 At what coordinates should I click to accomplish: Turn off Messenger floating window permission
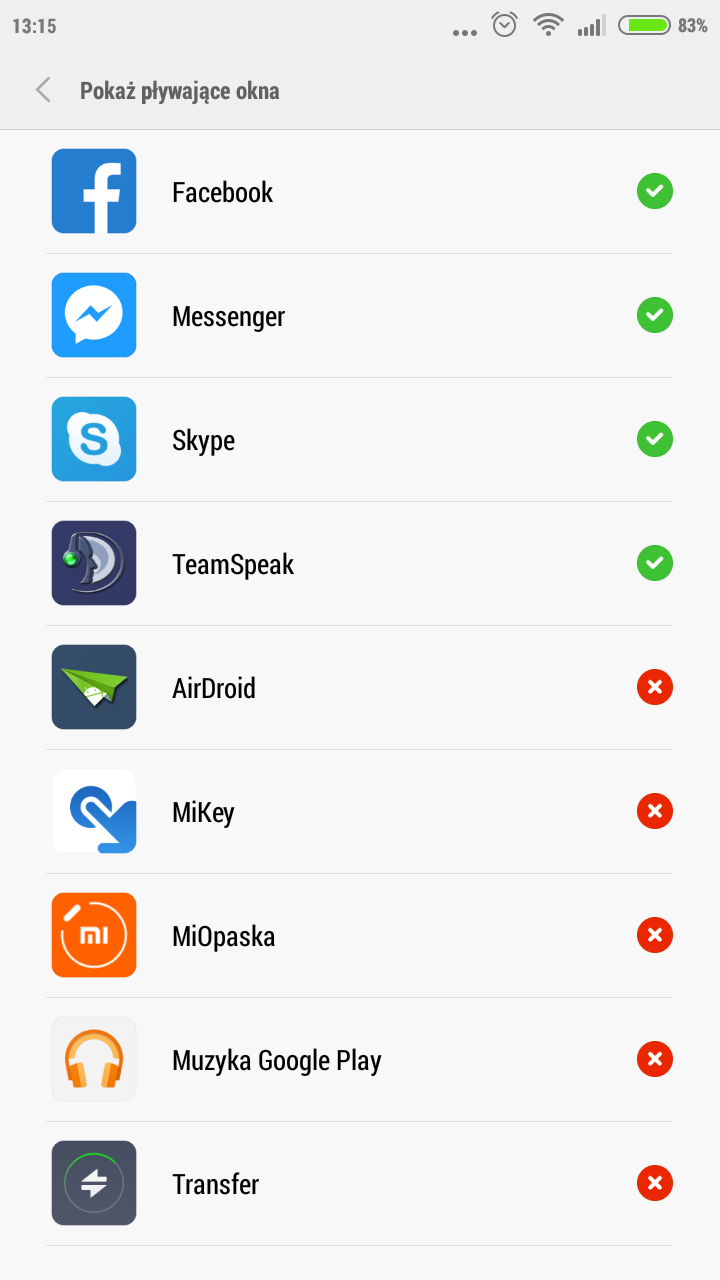654,315
